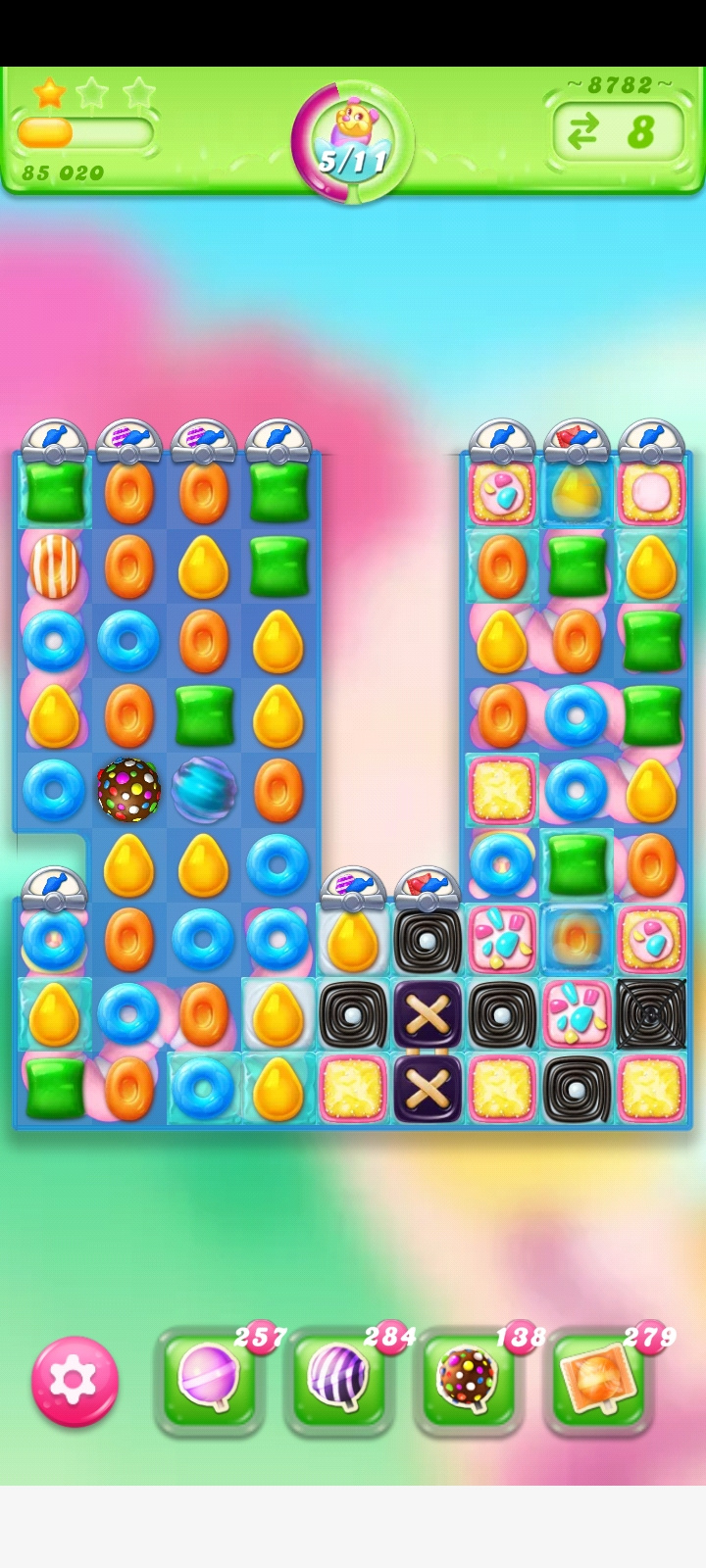Tap the chocolate color bomb candy
The height and width of the screenshot is (1568, 706).
point(128,789)
